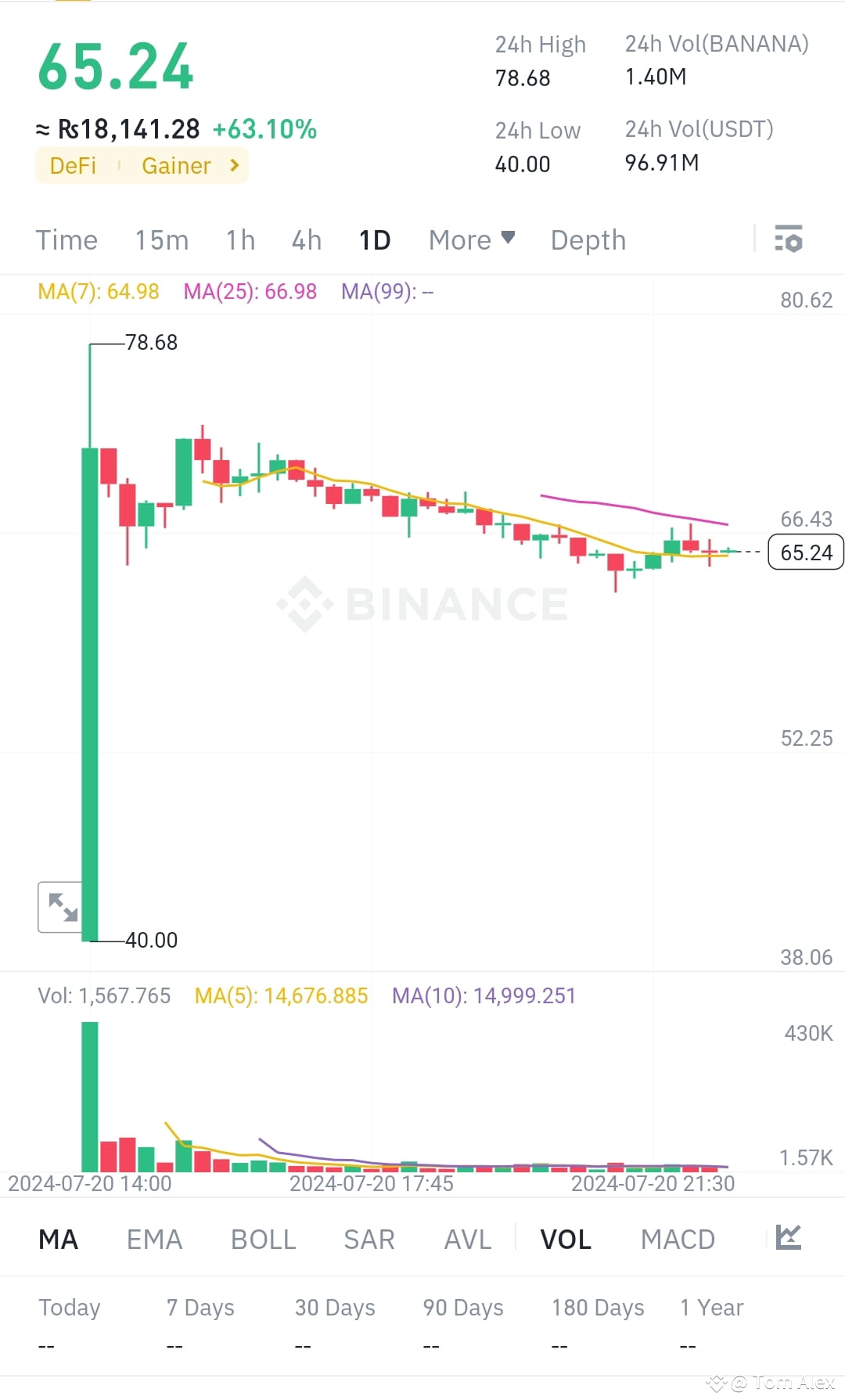Screen dimensions: 845x1400
Task: Select the 4h timeframe
Action: click(x=306, y=239)
